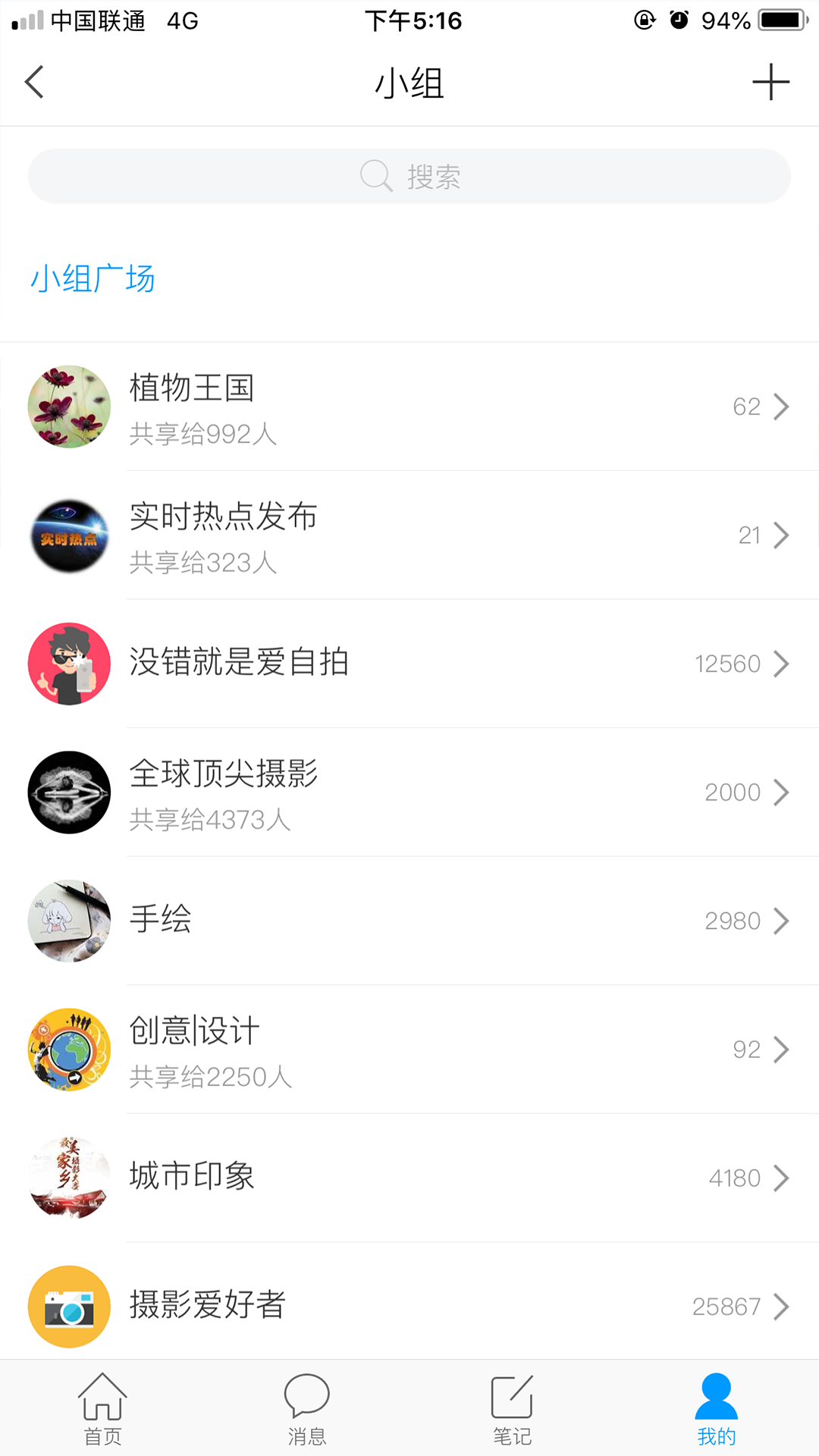Viewport: 819px width, 1456px height.
Task: Tap the back arrow icon
Action: (34, 82)
